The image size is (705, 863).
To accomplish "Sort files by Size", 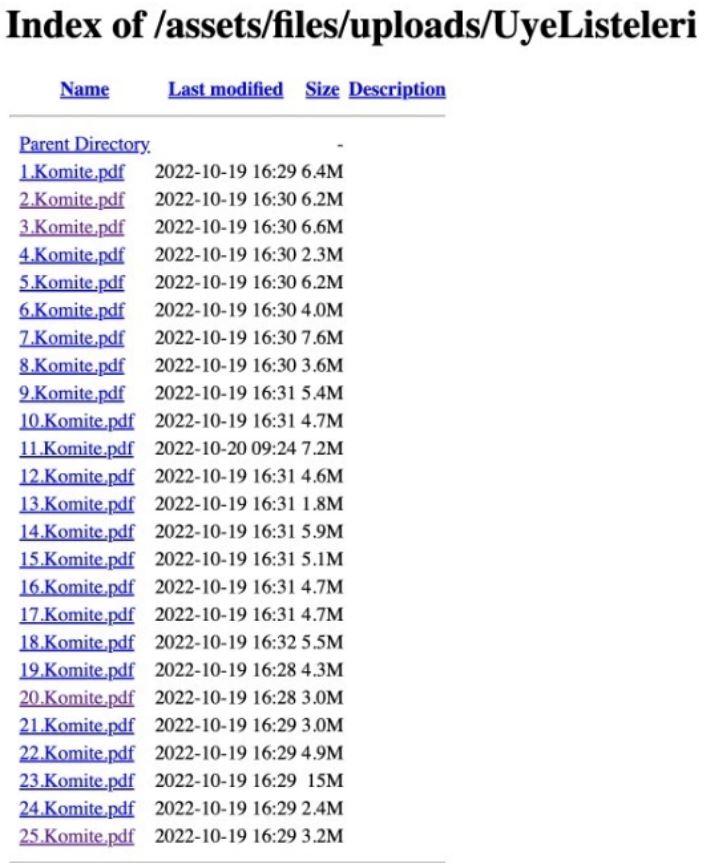I will [x=322, y=89].
